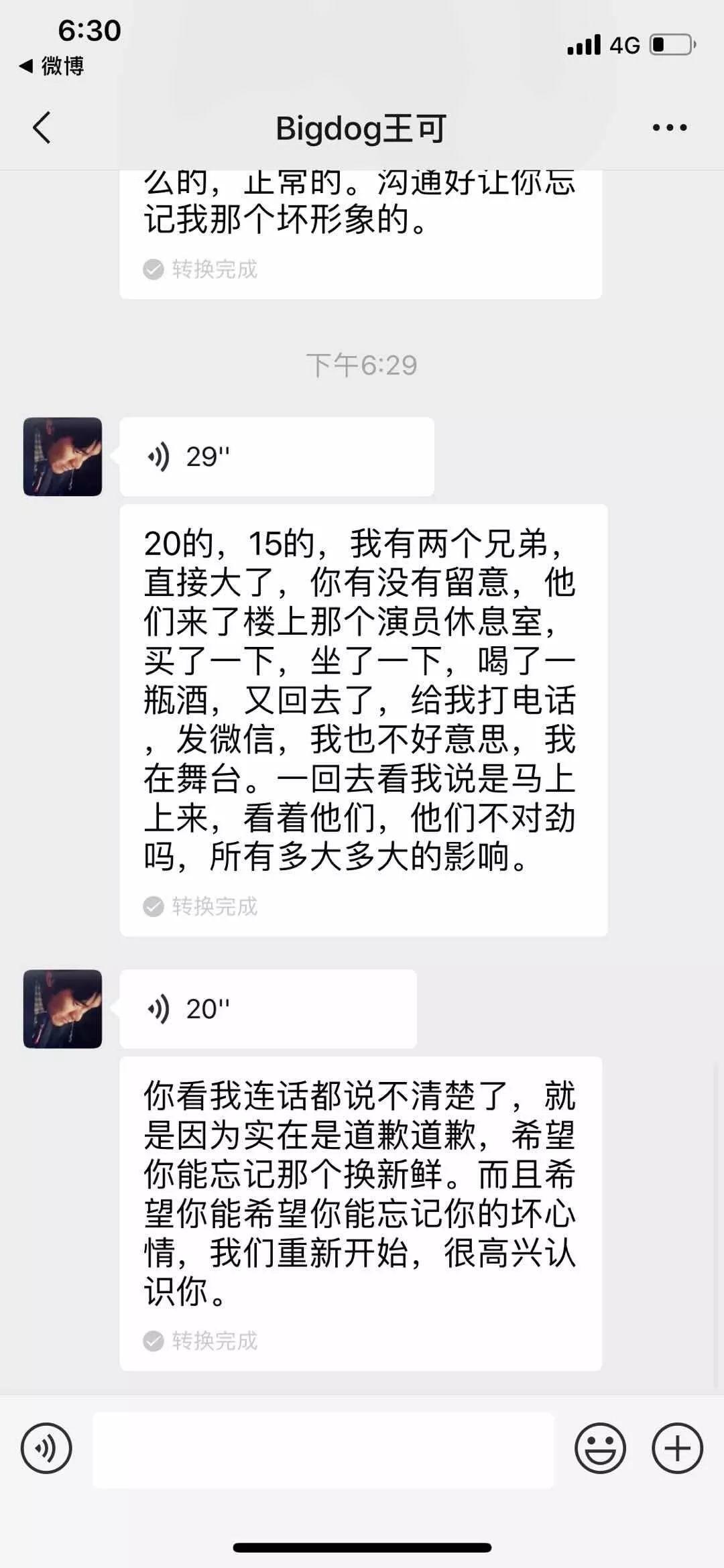Tap the speaker icon on first voice bubble
Viewport: 724px width, 1568px height.
point(159,456)
